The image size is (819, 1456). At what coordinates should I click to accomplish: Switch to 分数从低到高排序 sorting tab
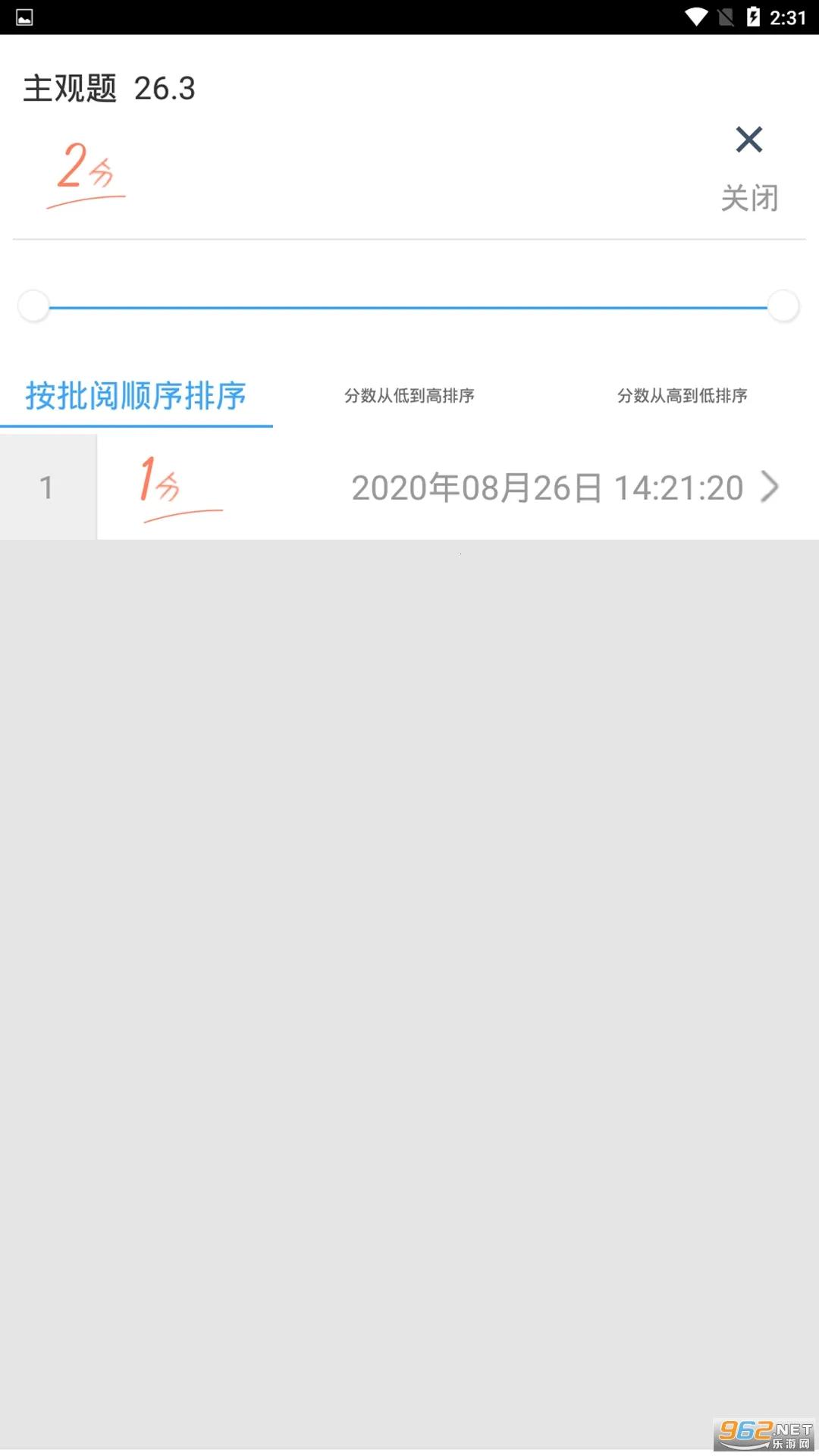(x=409, y=396)
